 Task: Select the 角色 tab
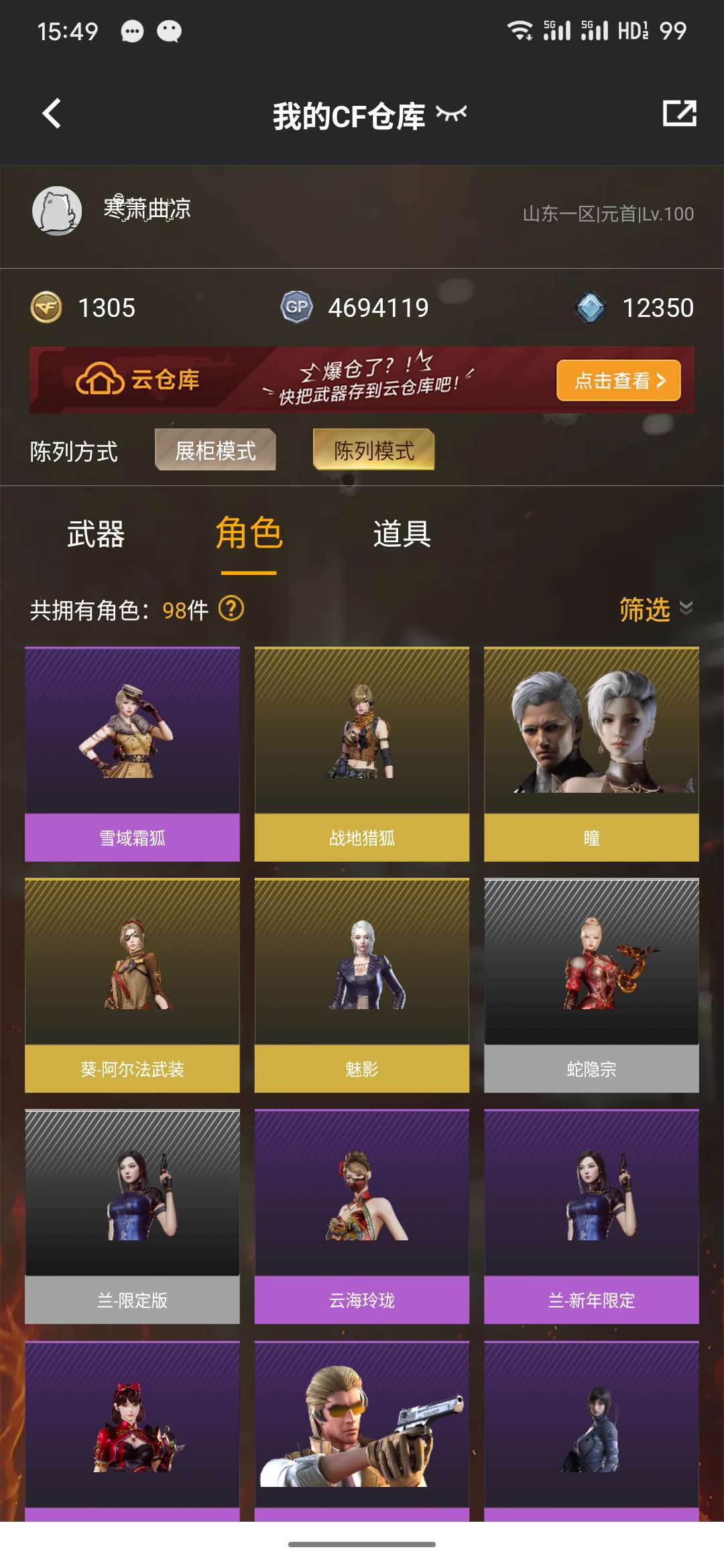tap(249, 534)
